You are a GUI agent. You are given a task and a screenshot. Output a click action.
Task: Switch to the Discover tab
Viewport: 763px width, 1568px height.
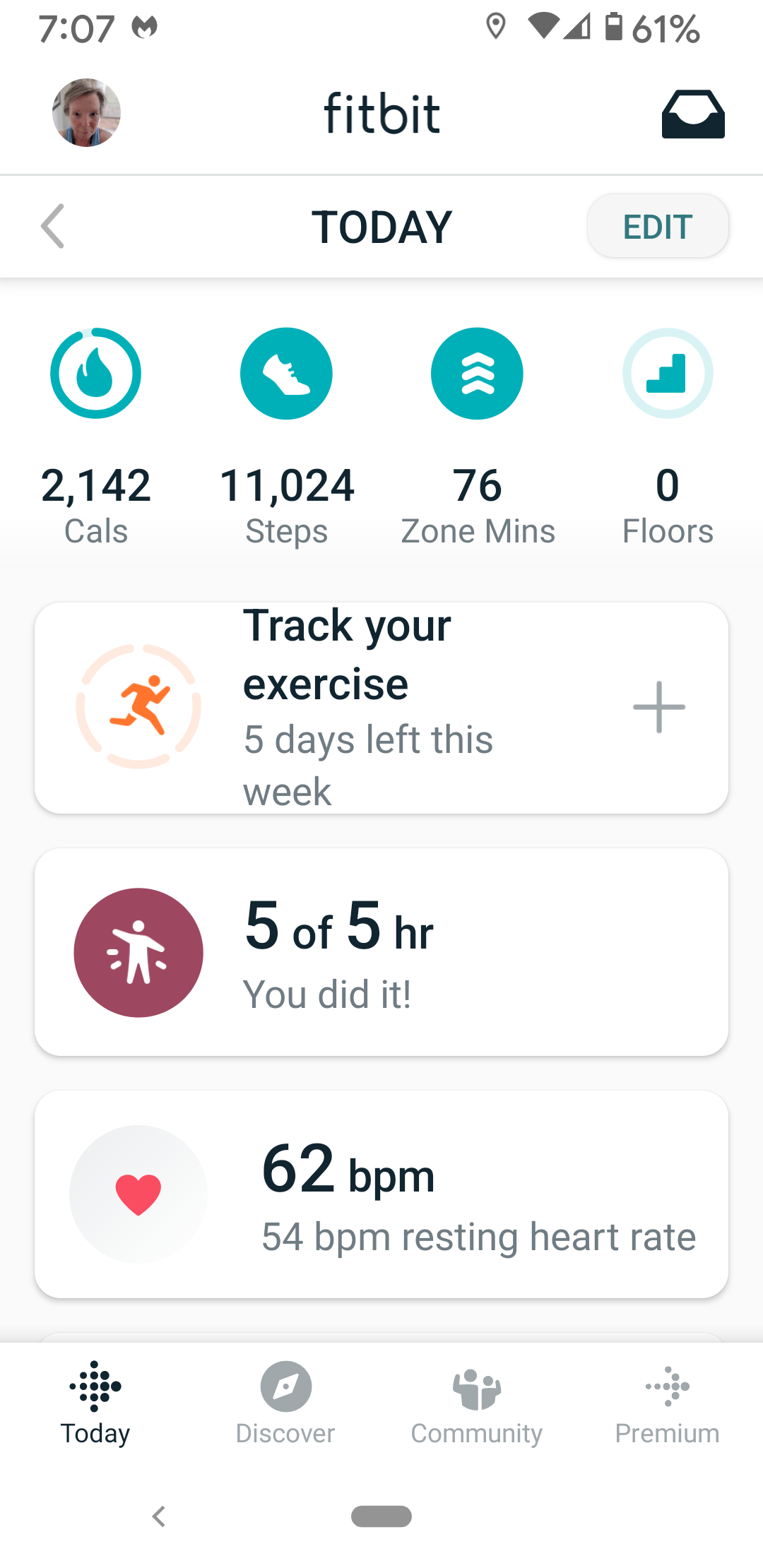pyautogui.click(x=286, y=1406)
